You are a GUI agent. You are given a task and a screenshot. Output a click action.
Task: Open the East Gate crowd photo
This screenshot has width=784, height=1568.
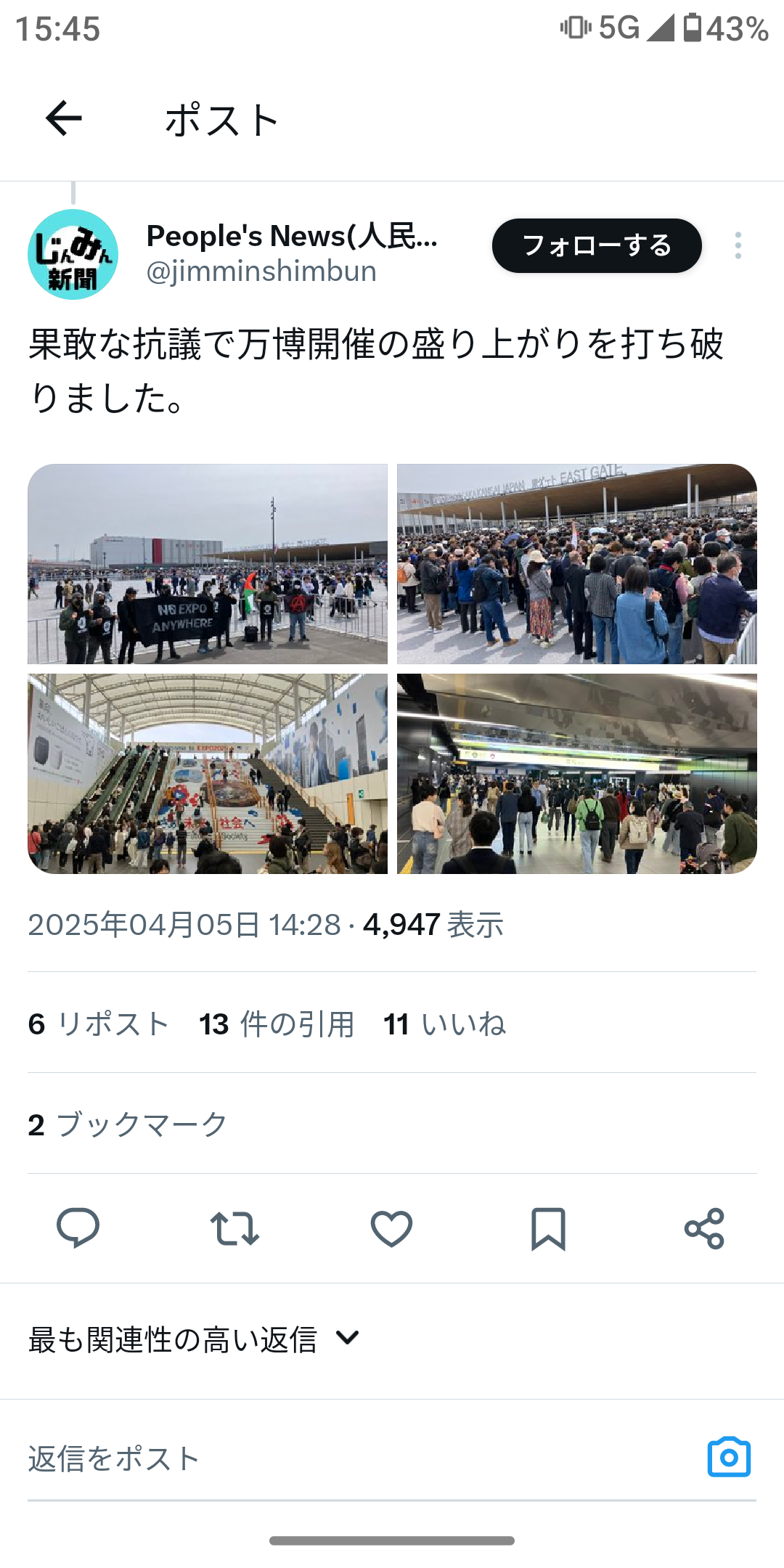coord(576,564)
